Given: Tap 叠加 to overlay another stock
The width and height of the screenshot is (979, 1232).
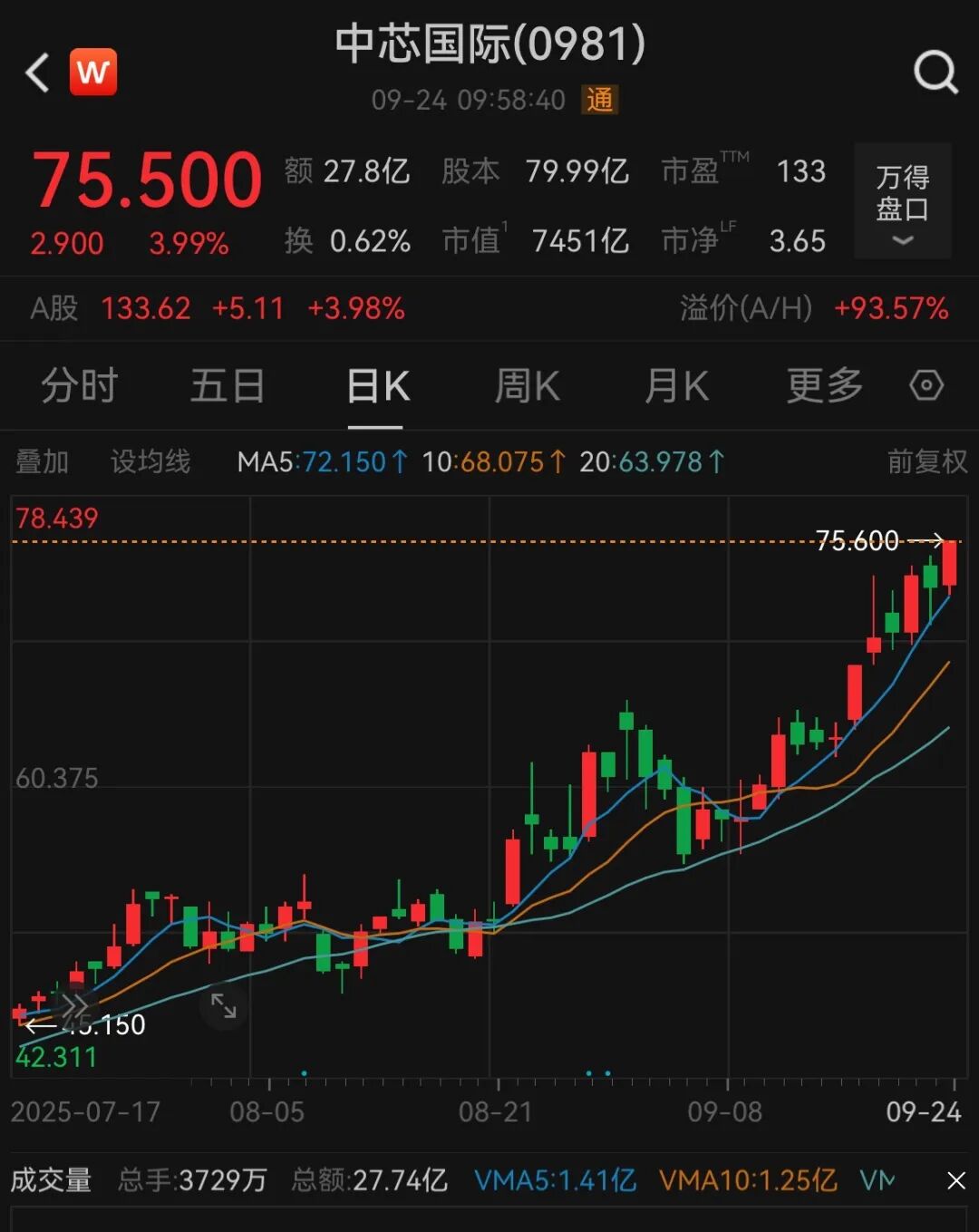Looking at the screenshot, I should (x=43, y=462).
